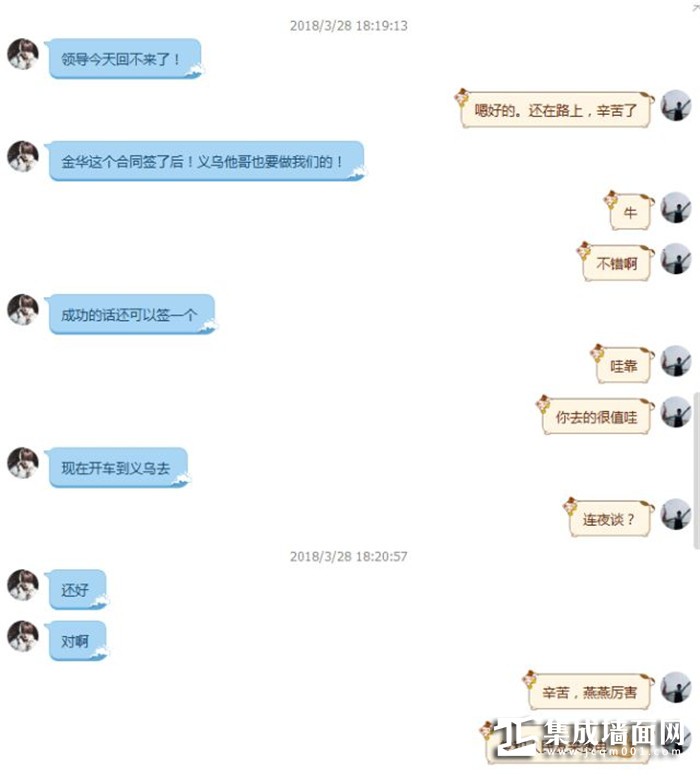Tap avatar beside 成功的话还可以签一个
Viewport: 700px width, 776px height.
point(23,310)
